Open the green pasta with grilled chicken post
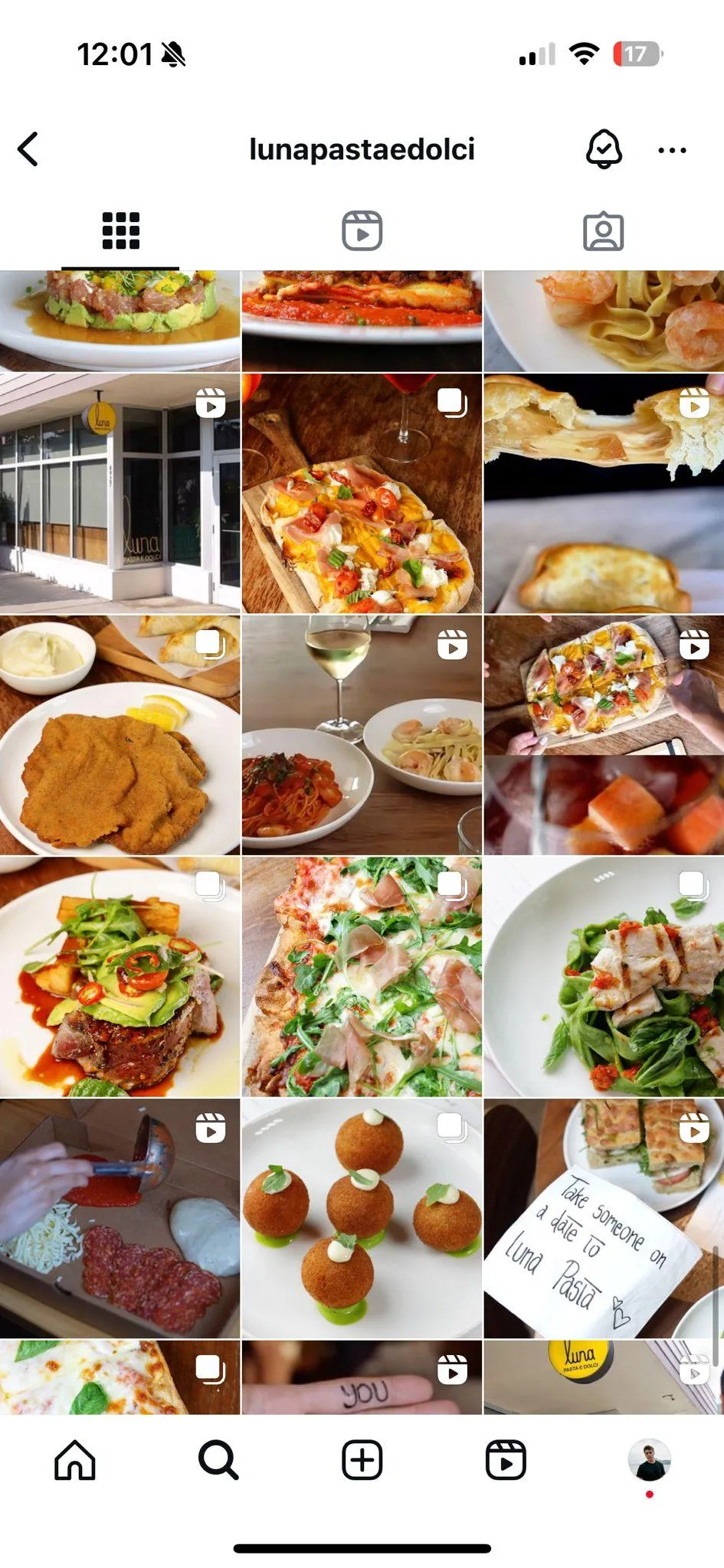This screenshot has width=724, height=1568. click(x=604, y=977)
